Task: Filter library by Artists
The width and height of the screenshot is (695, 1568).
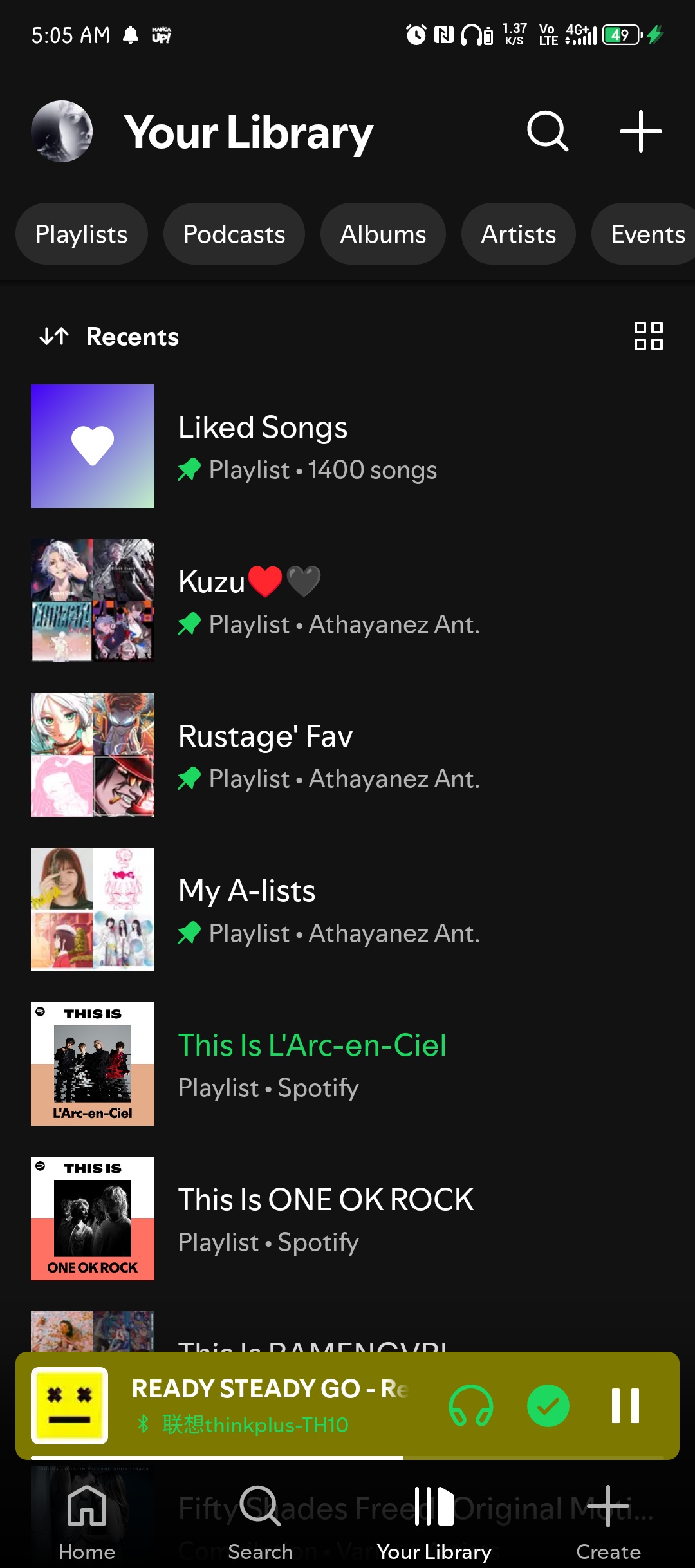Action: [519, 234]
